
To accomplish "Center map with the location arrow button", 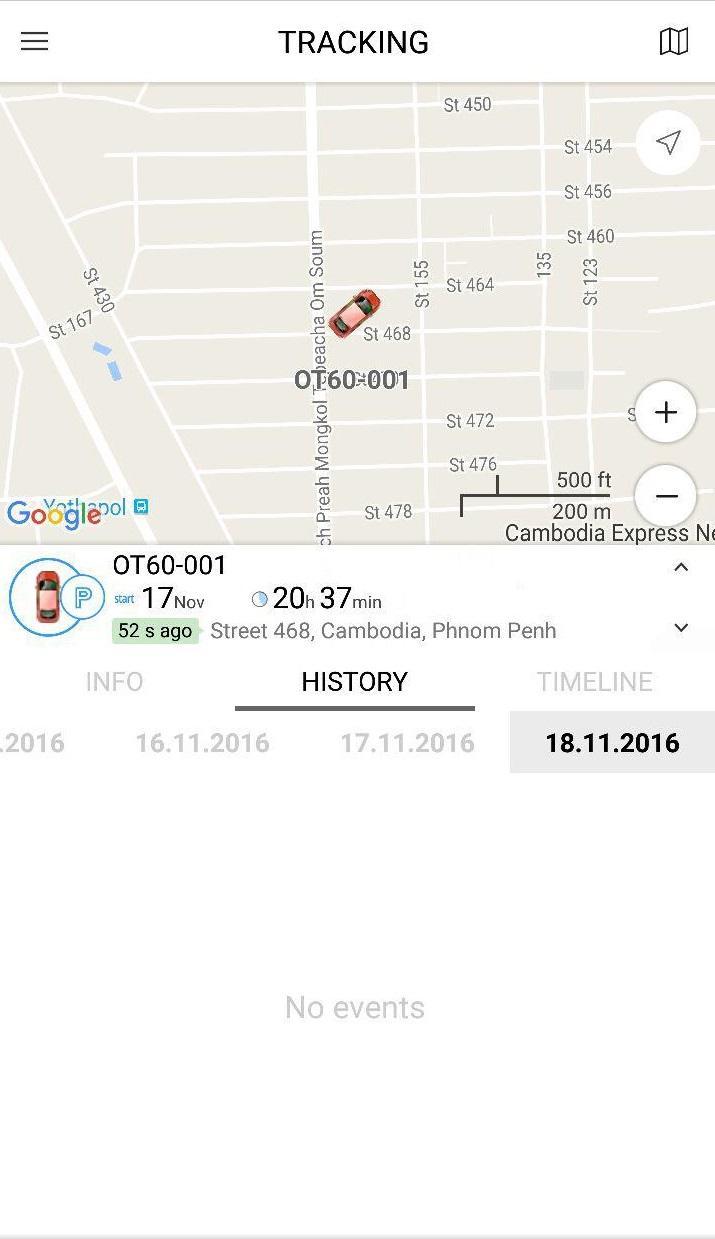I will click(668, 143).
